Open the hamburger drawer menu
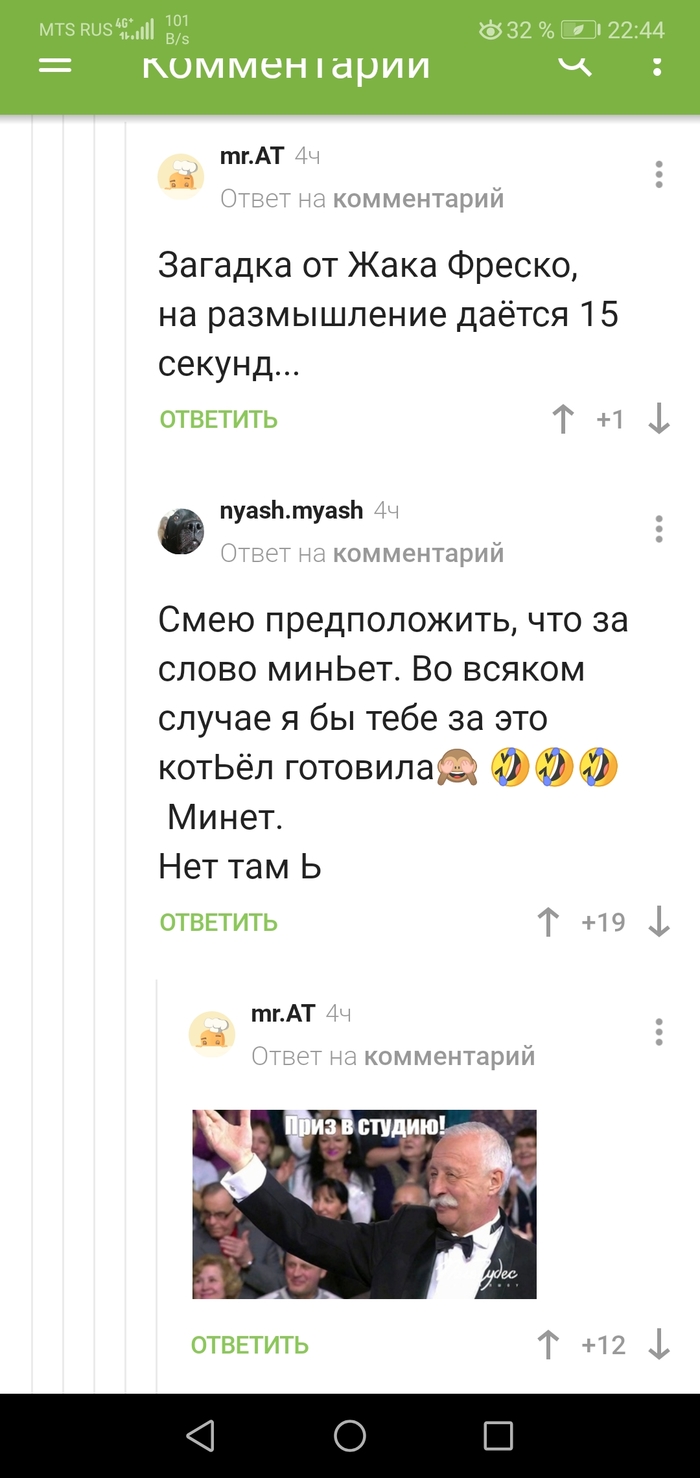 point(55,66)
